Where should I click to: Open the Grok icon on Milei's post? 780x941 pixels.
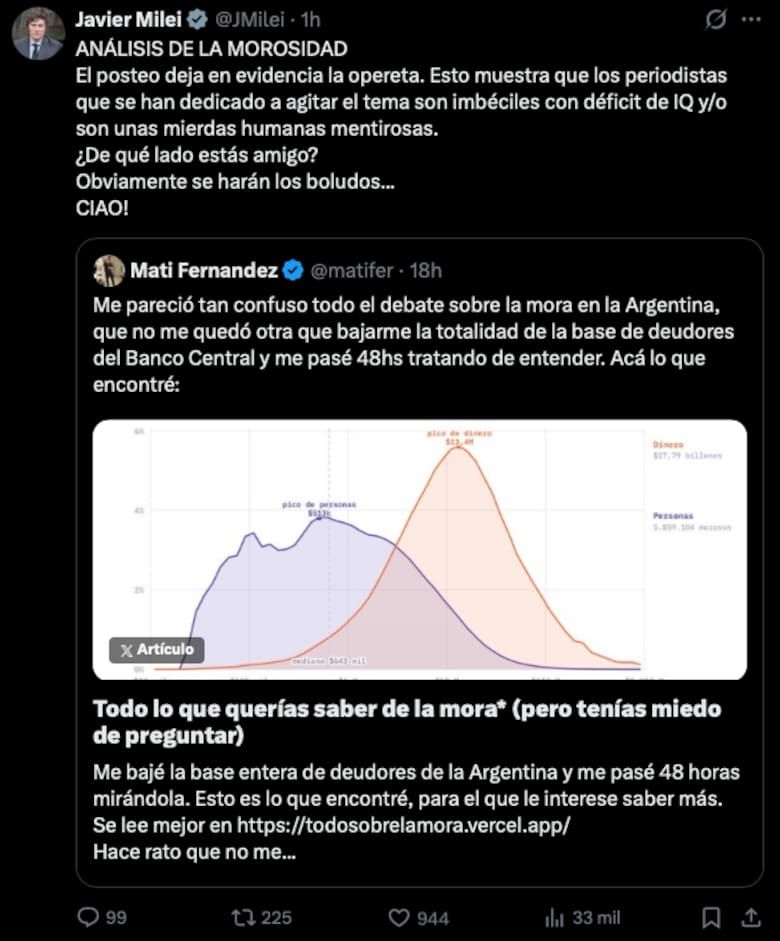coord(715,20)
